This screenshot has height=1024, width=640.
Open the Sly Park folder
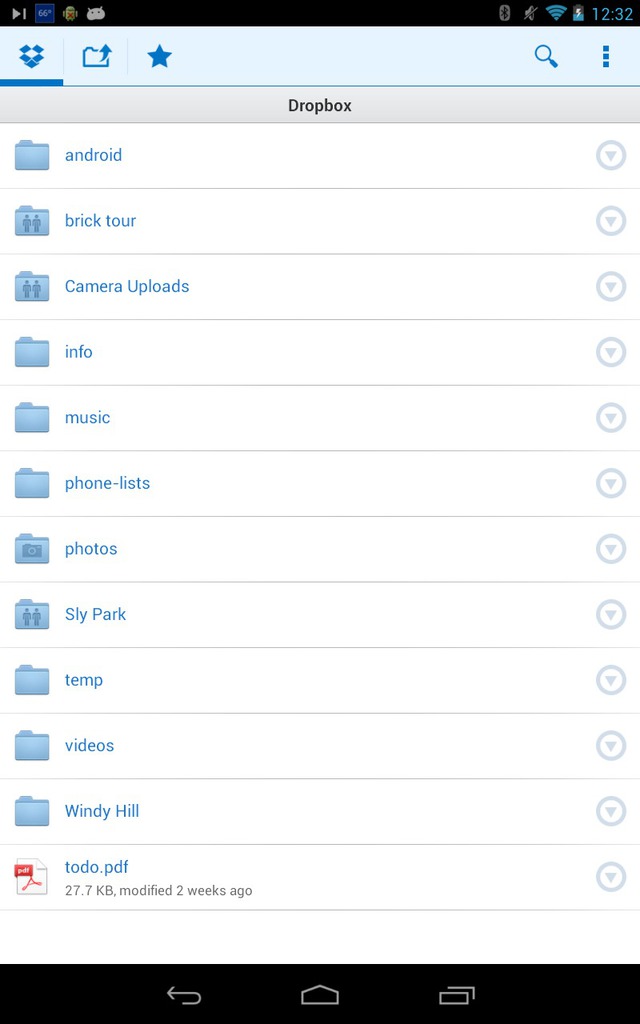(320, 614)
